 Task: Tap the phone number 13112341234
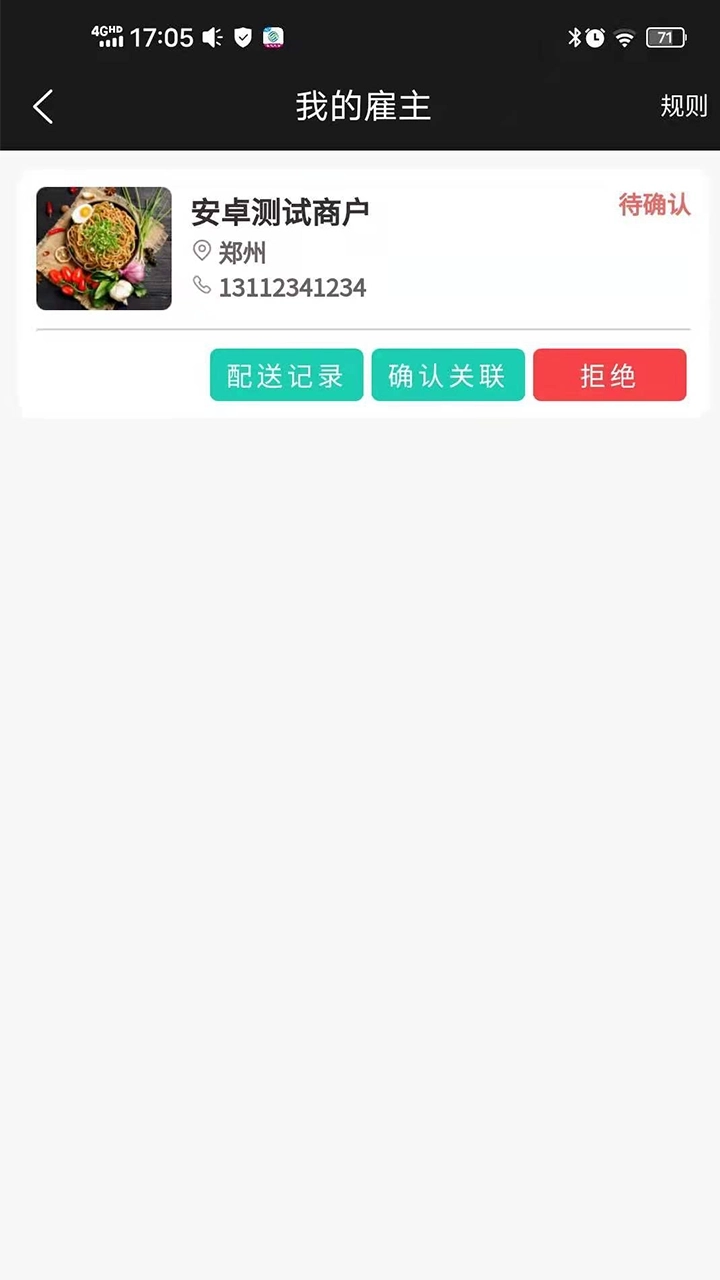pos(292,287)
